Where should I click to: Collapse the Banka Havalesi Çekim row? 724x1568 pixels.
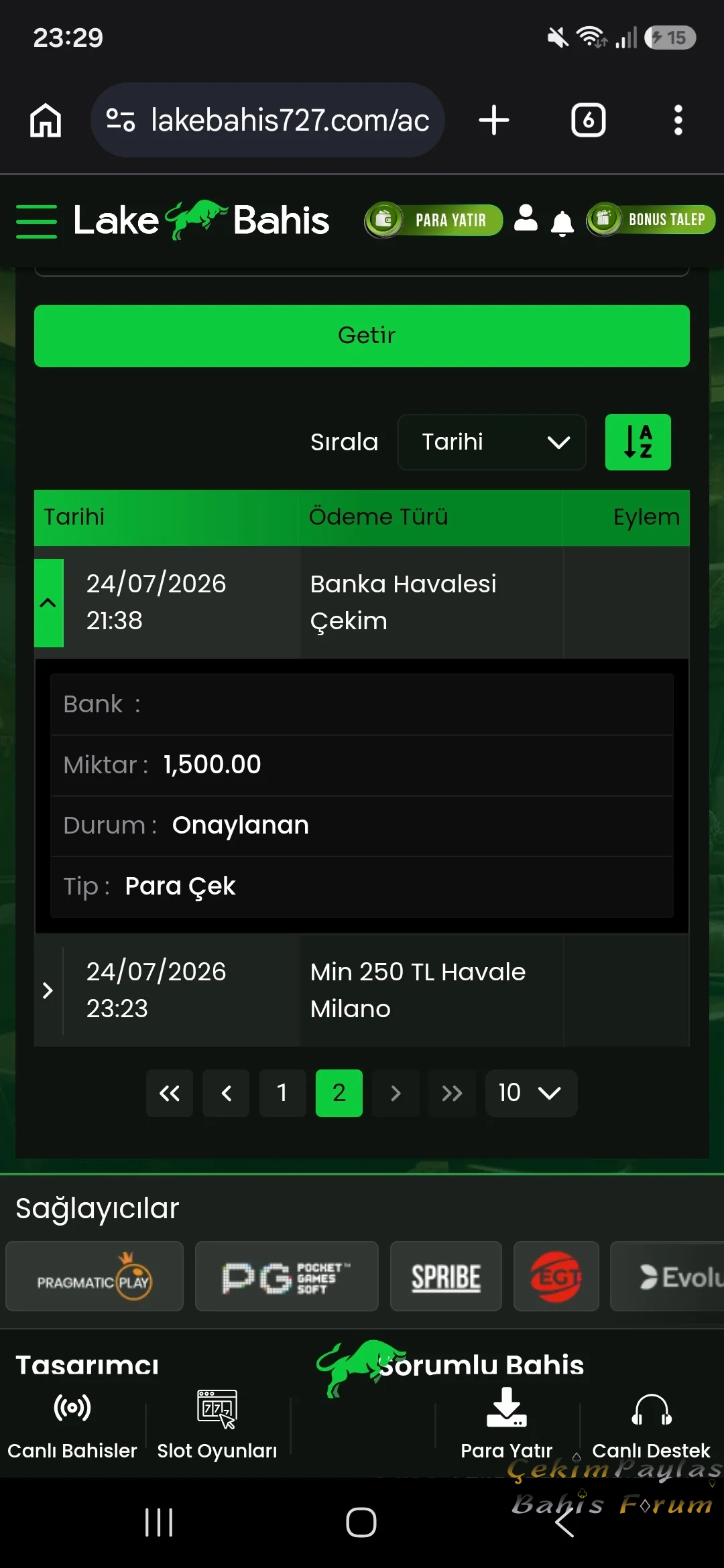coord(48,603)
